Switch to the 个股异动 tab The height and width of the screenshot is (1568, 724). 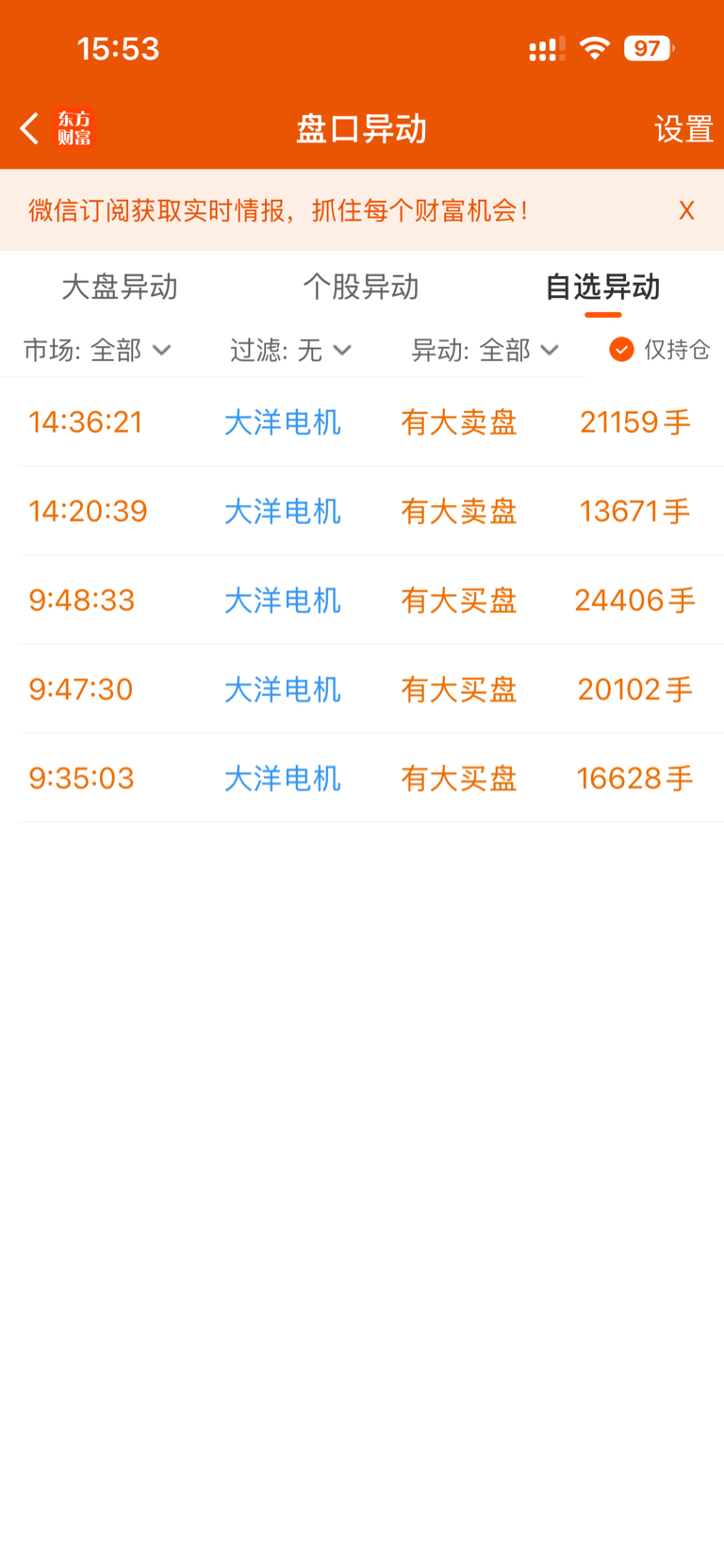(x=361, y=287)
